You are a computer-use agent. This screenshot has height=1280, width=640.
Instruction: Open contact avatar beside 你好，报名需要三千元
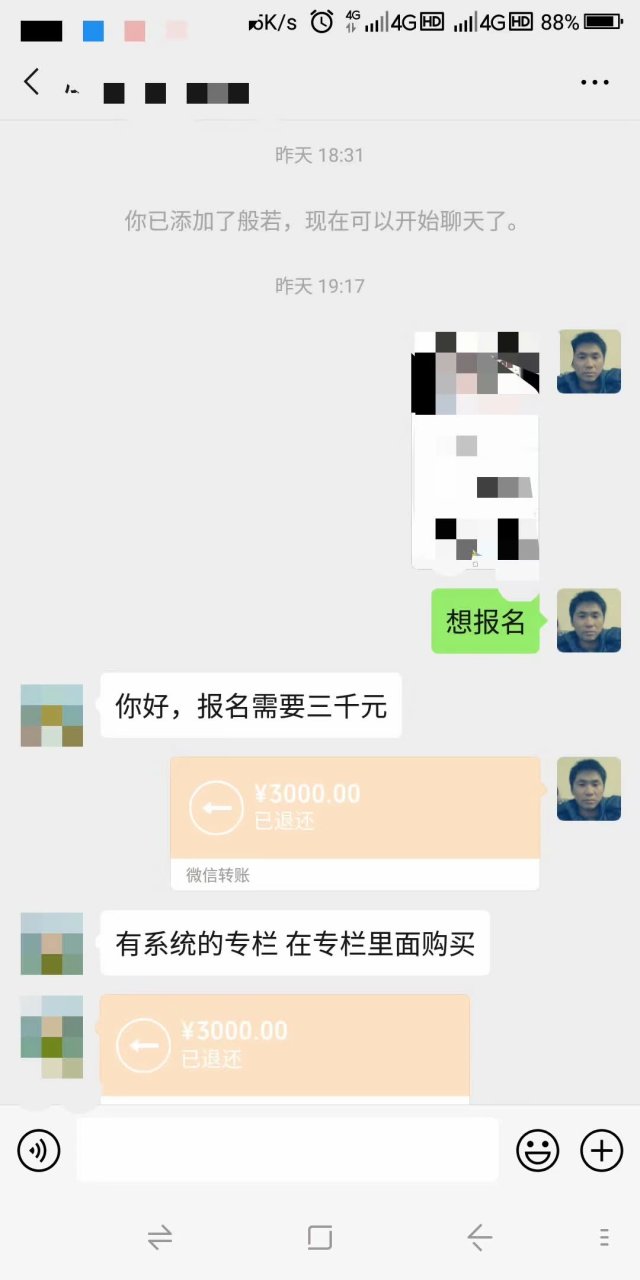click(x=52, y=715)
